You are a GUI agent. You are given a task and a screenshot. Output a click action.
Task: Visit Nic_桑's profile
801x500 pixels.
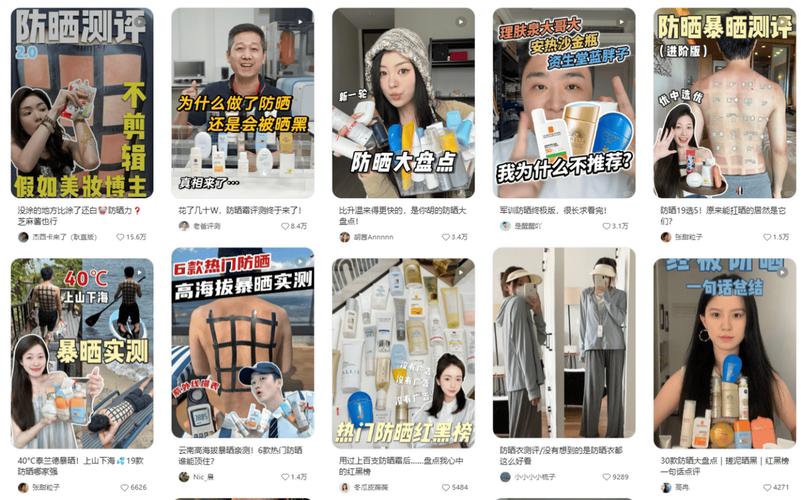pyautogui.click(x=198, y=477)
